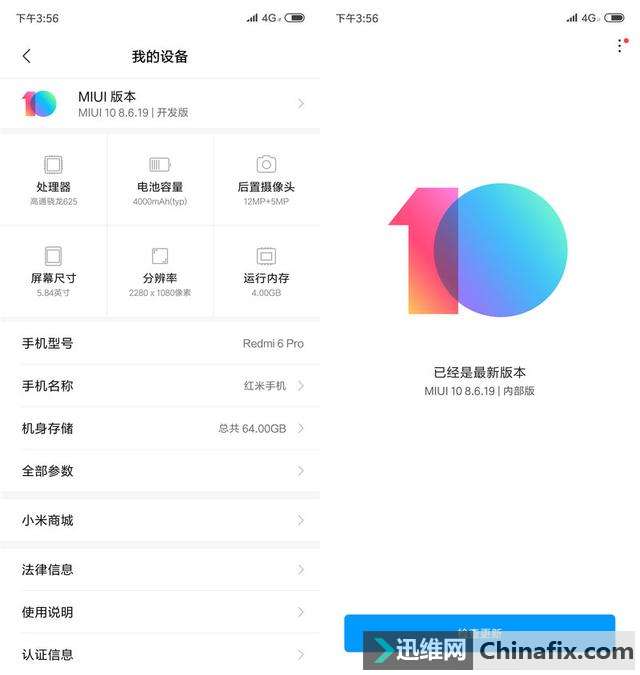Open the phone name row
This screenshot has height=675, width=640.
coord(160,386)
